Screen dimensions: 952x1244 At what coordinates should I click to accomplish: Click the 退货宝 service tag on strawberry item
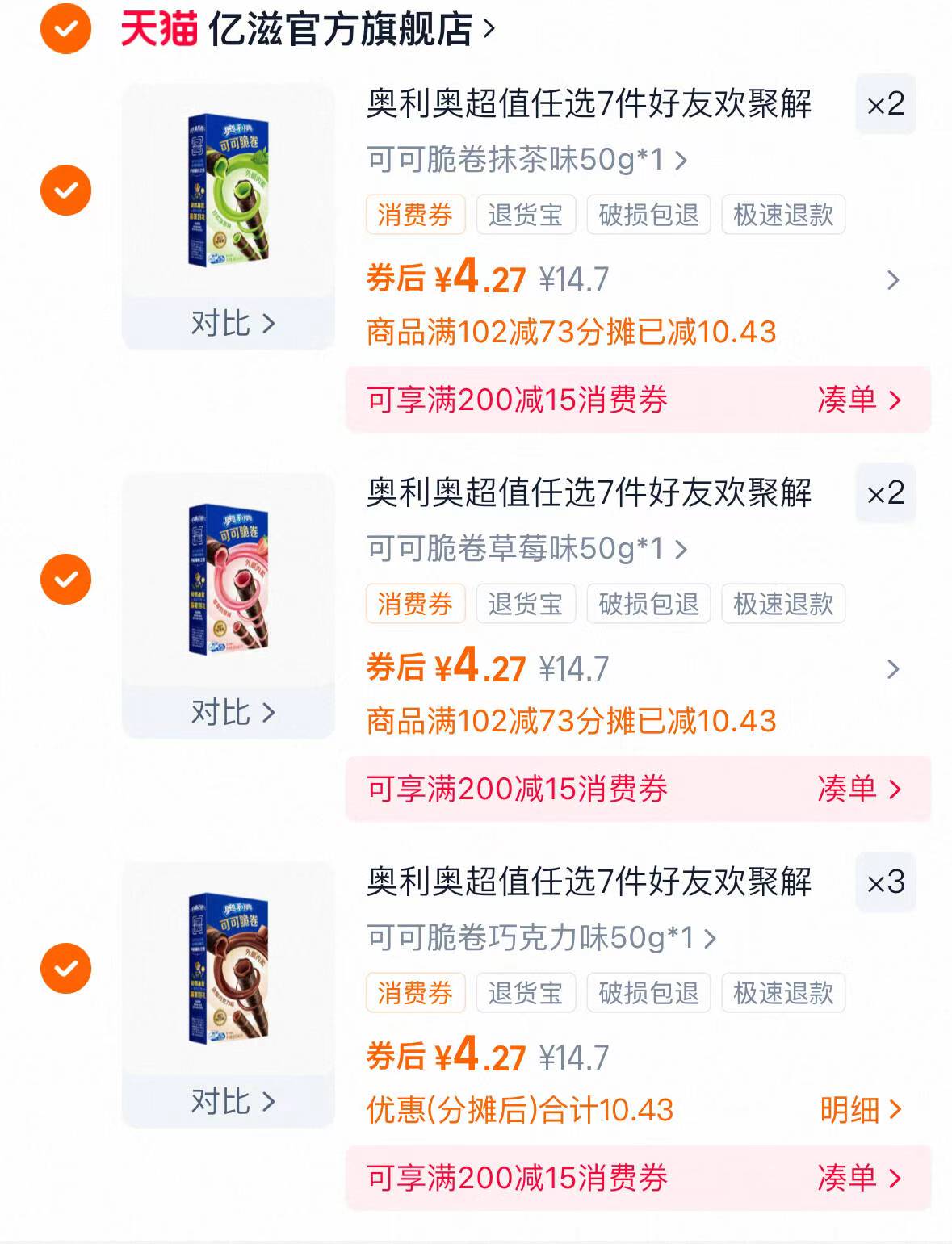pyautogui.click(x=526, y=603)
